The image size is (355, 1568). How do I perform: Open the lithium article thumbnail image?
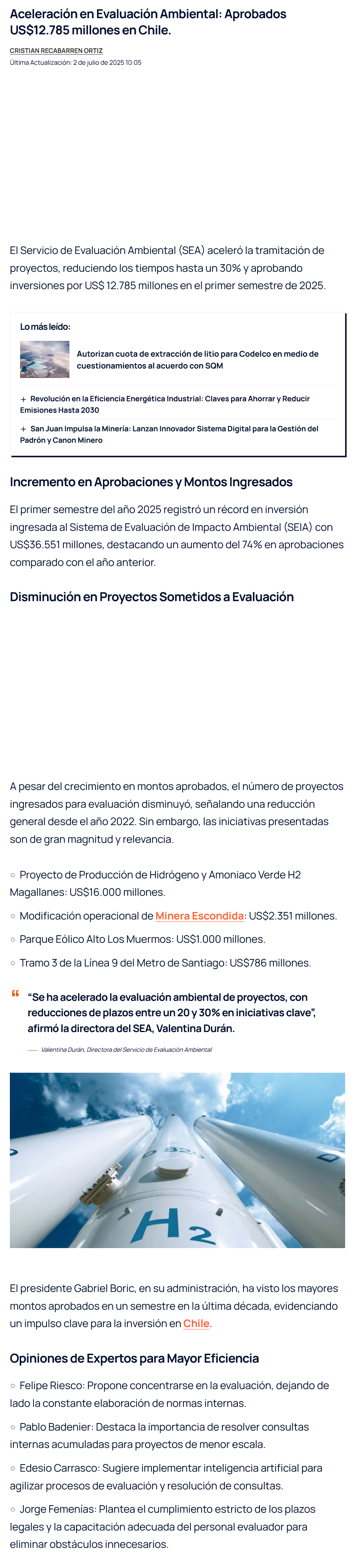click(44, 359)
